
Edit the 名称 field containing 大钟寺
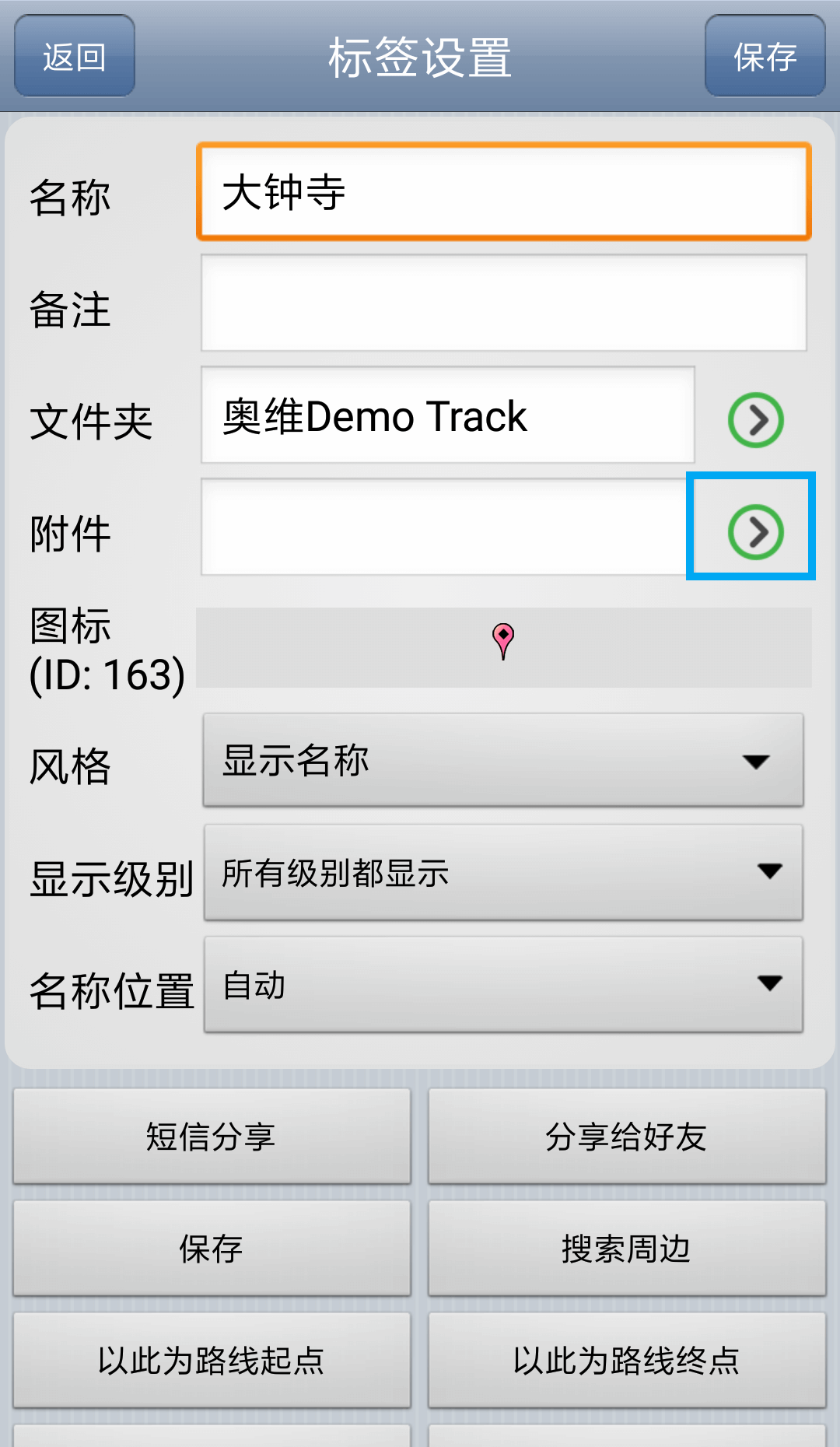[503, 191]
